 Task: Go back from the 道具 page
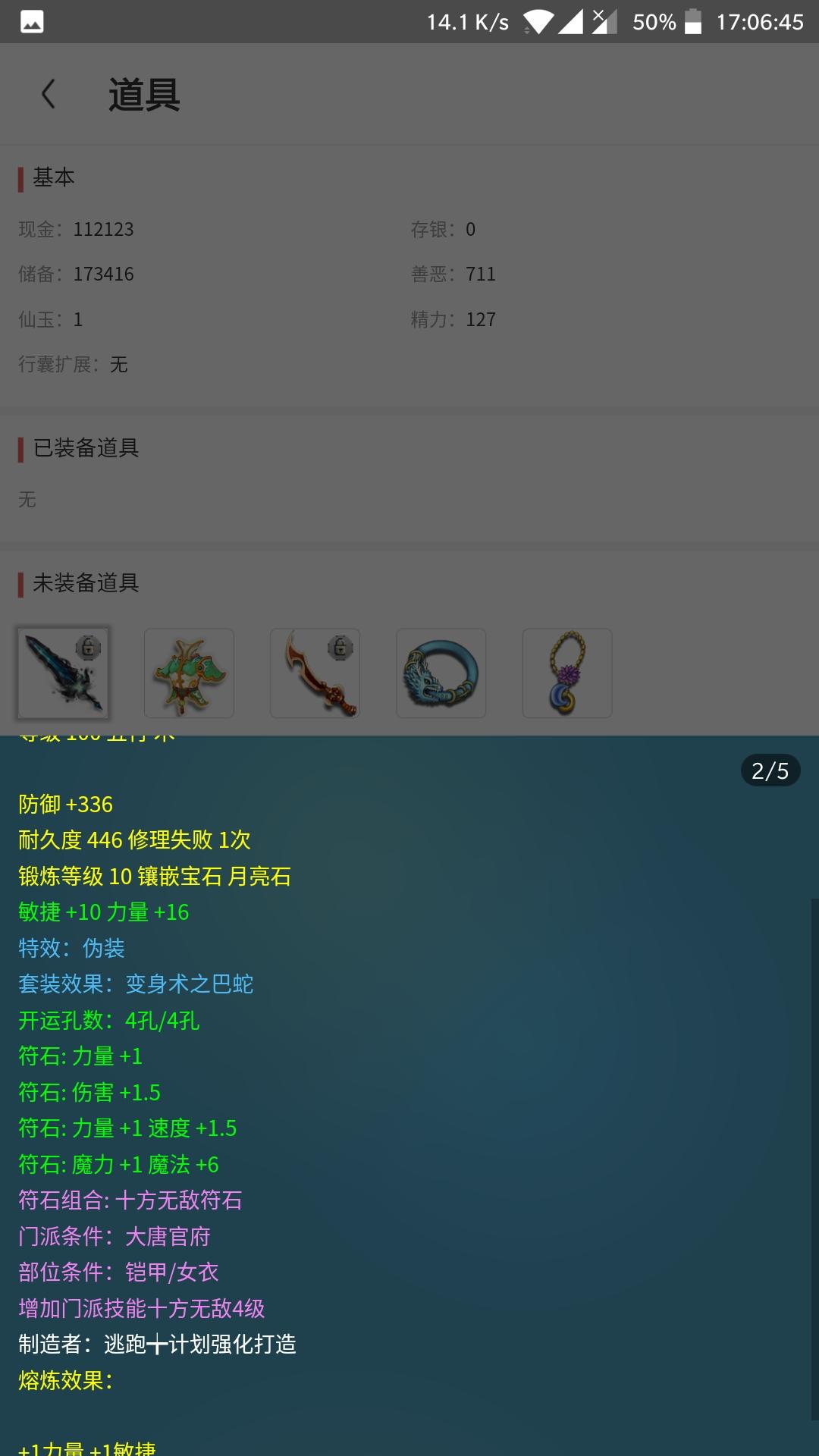(x=49, y=94)
